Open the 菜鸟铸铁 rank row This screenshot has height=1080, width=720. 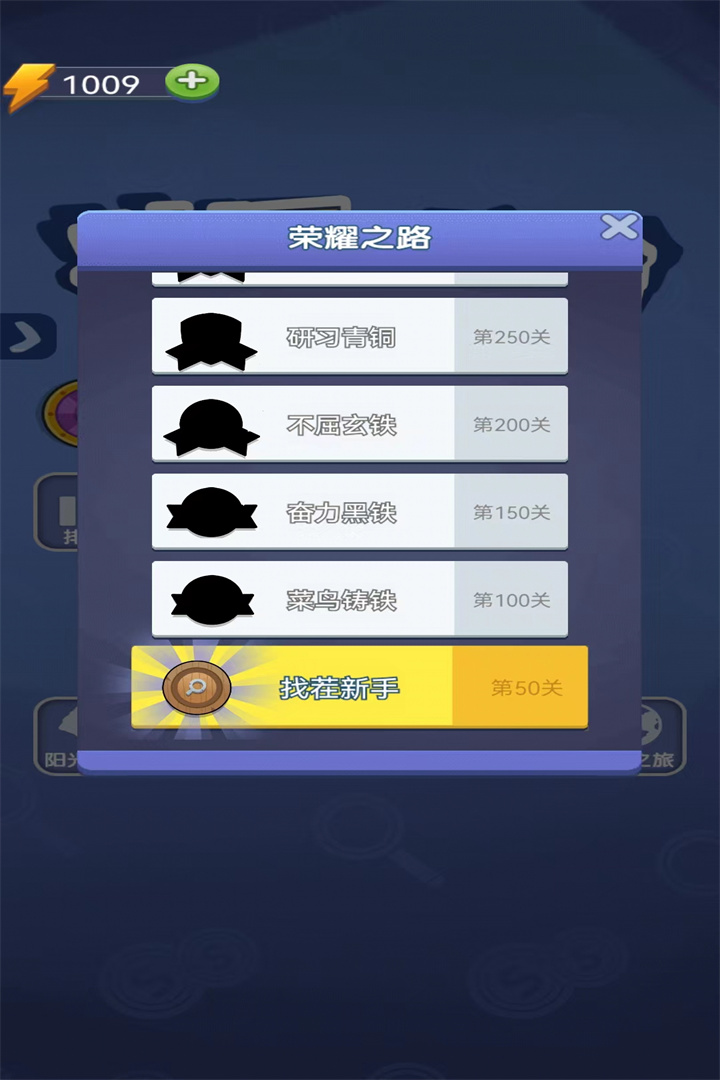pos(359,600)
